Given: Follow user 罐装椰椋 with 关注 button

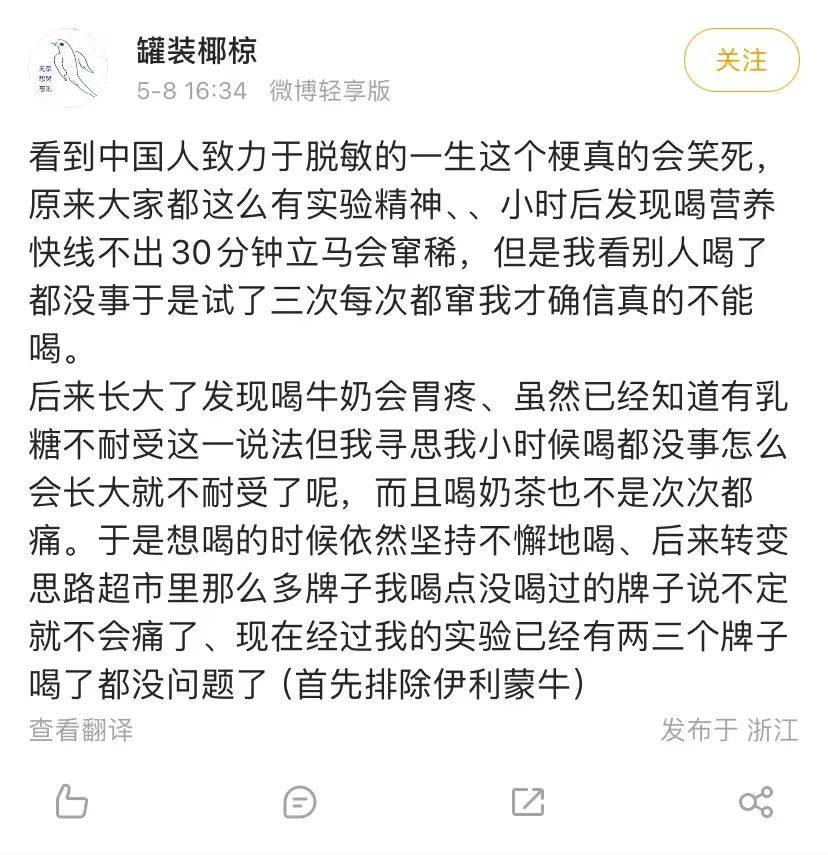Looking at the screenshot, I should [x=741, y=60].
